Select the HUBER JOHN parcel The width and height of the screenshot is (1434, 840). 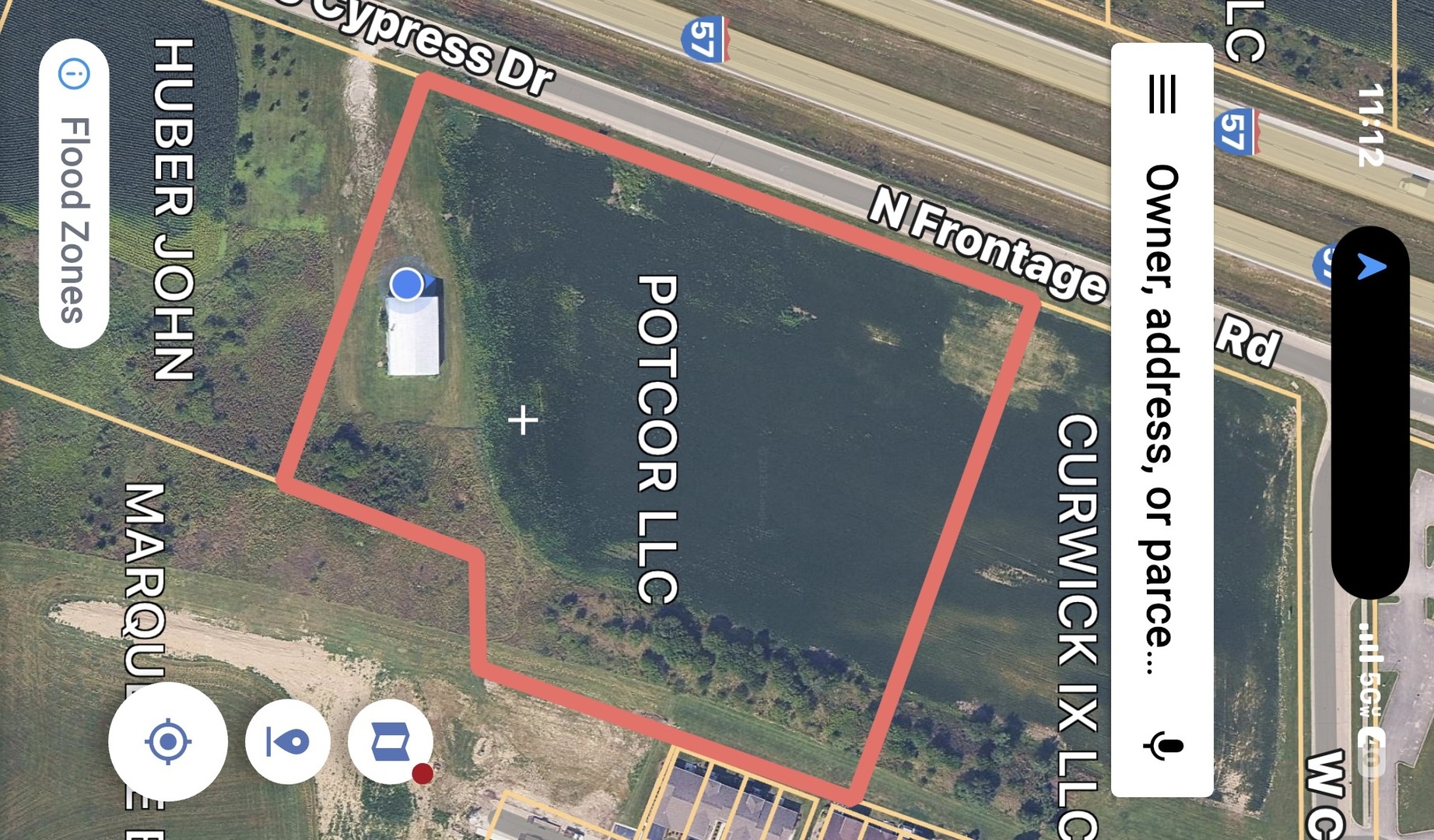(x=173, y=210)
